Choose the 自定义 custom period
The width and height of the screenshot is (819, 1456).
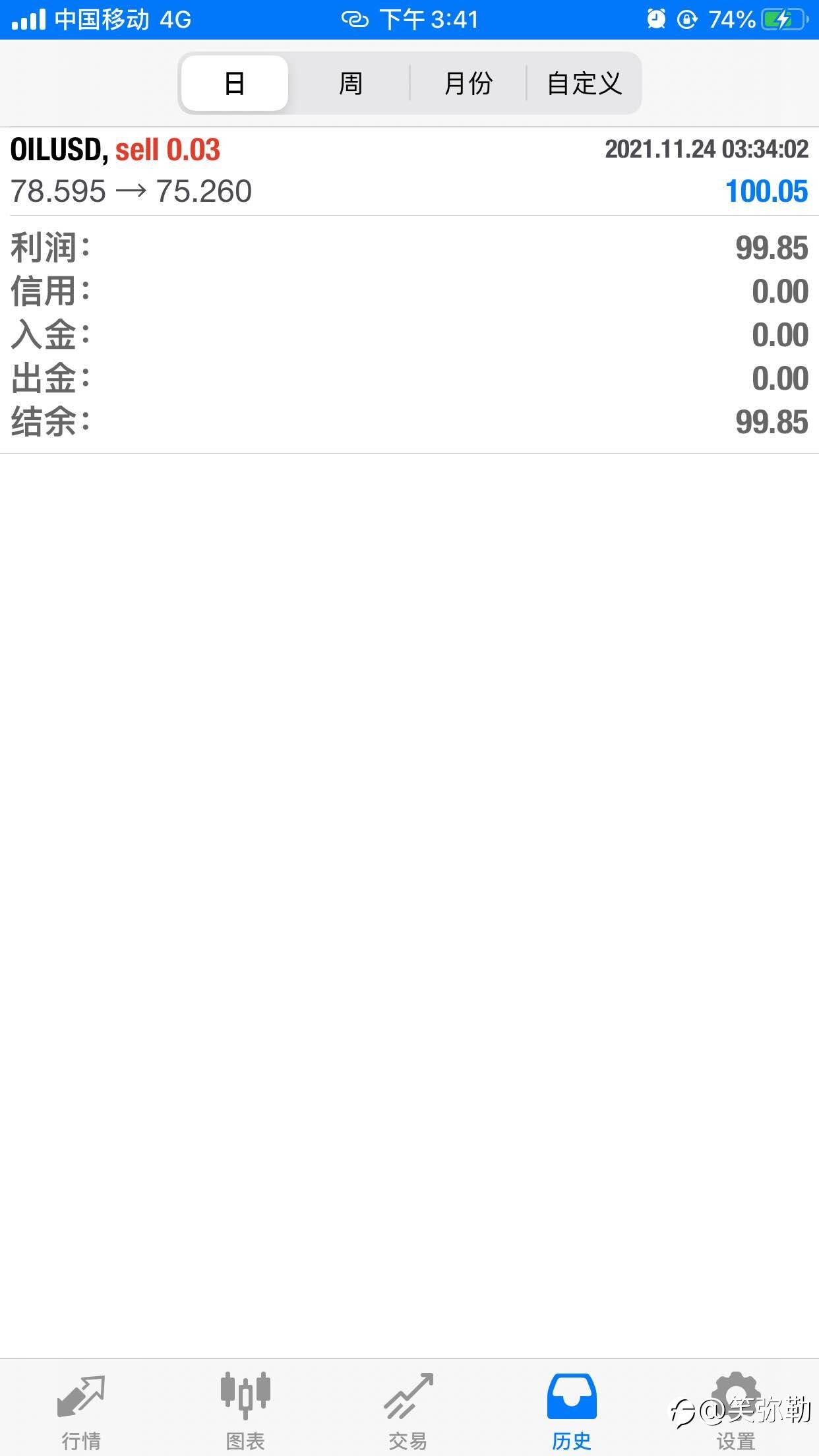tap(584, 83)
